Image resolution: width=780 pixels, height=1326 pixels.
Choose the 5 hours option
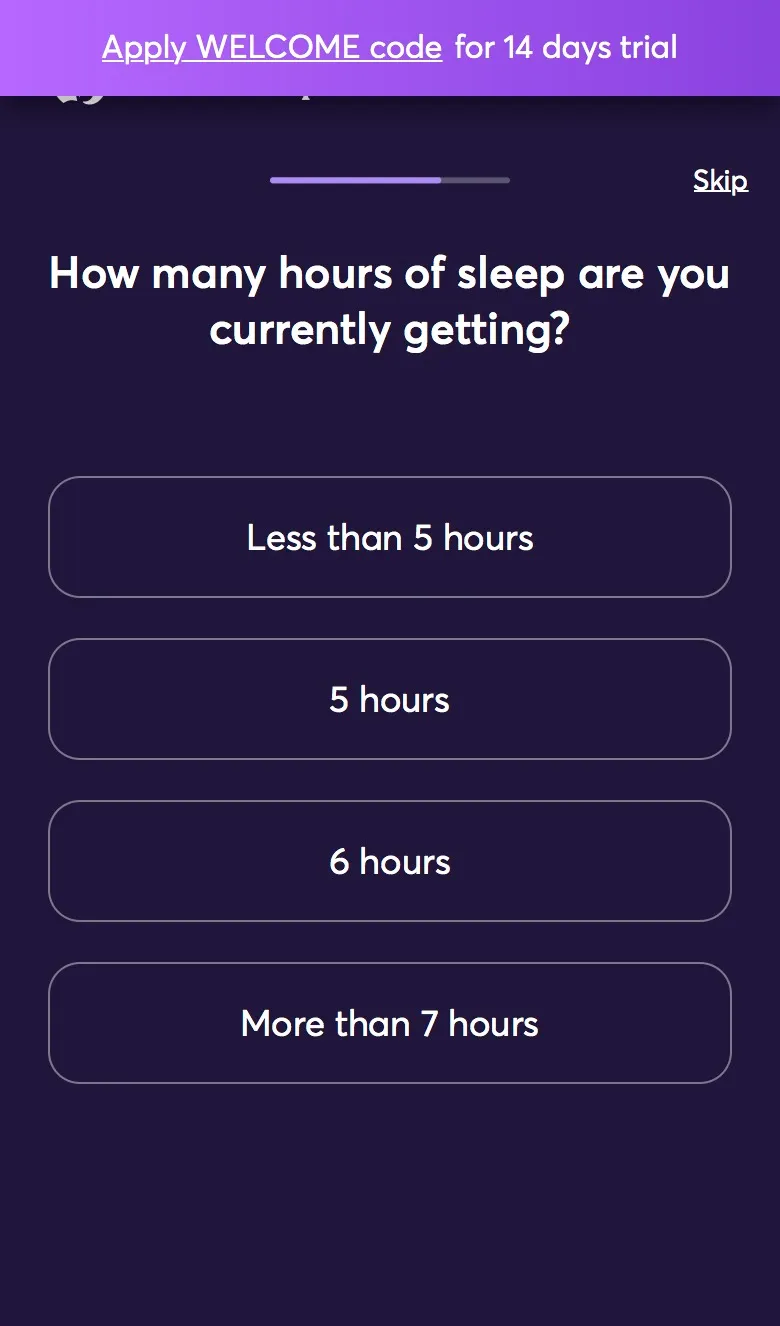coord(390,699)
